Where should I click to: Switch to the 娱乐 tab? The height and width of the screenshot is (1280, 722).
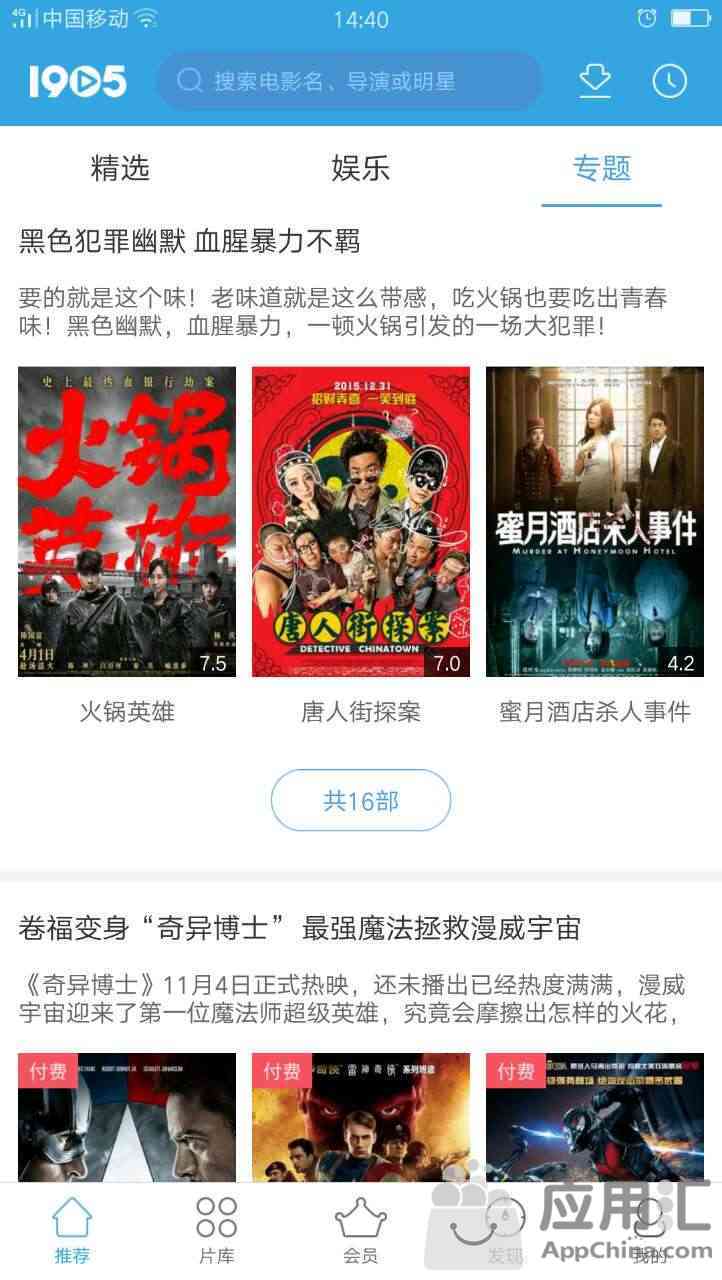[x=360, y=168]
